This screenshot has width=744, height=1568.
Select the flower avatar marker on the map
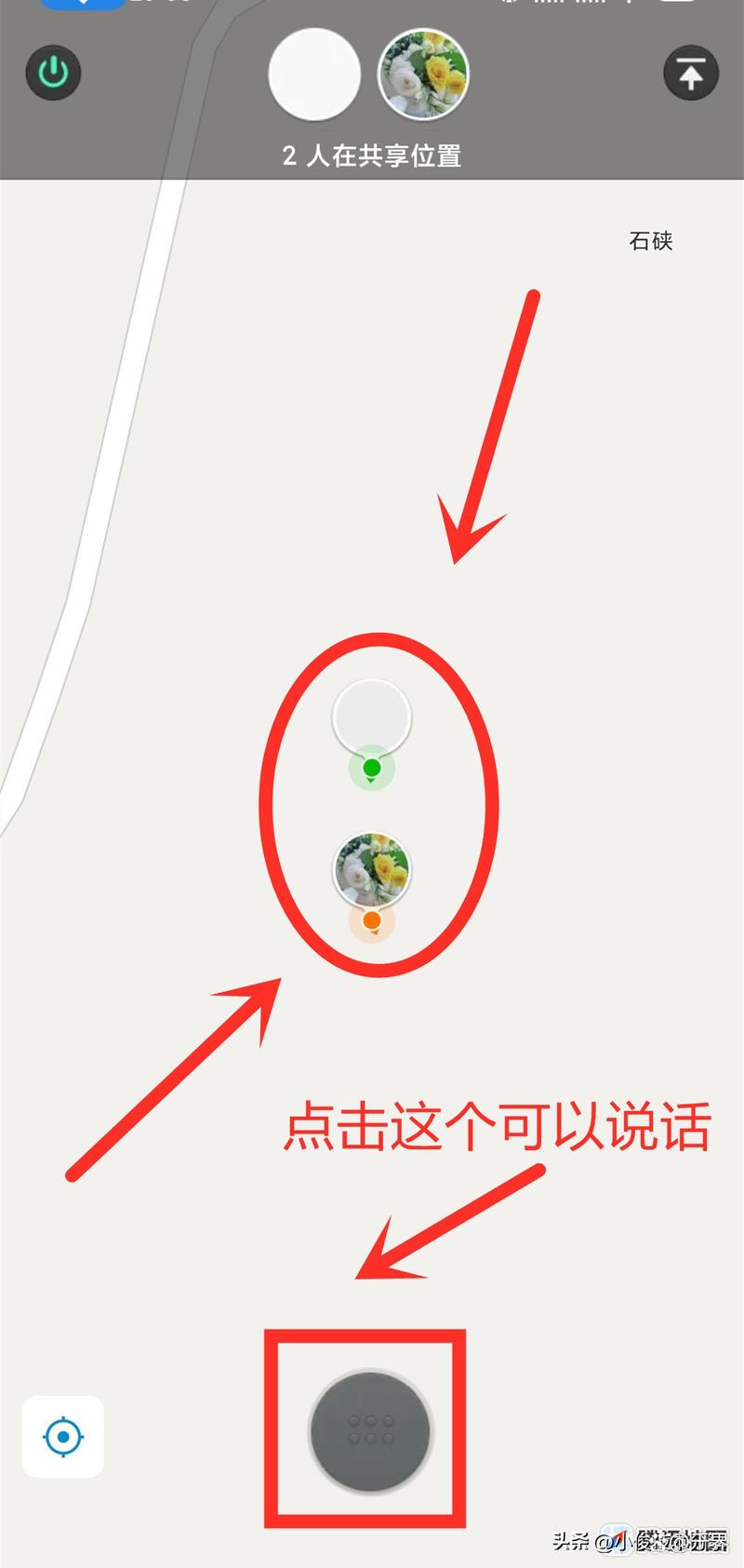[371, 867]
